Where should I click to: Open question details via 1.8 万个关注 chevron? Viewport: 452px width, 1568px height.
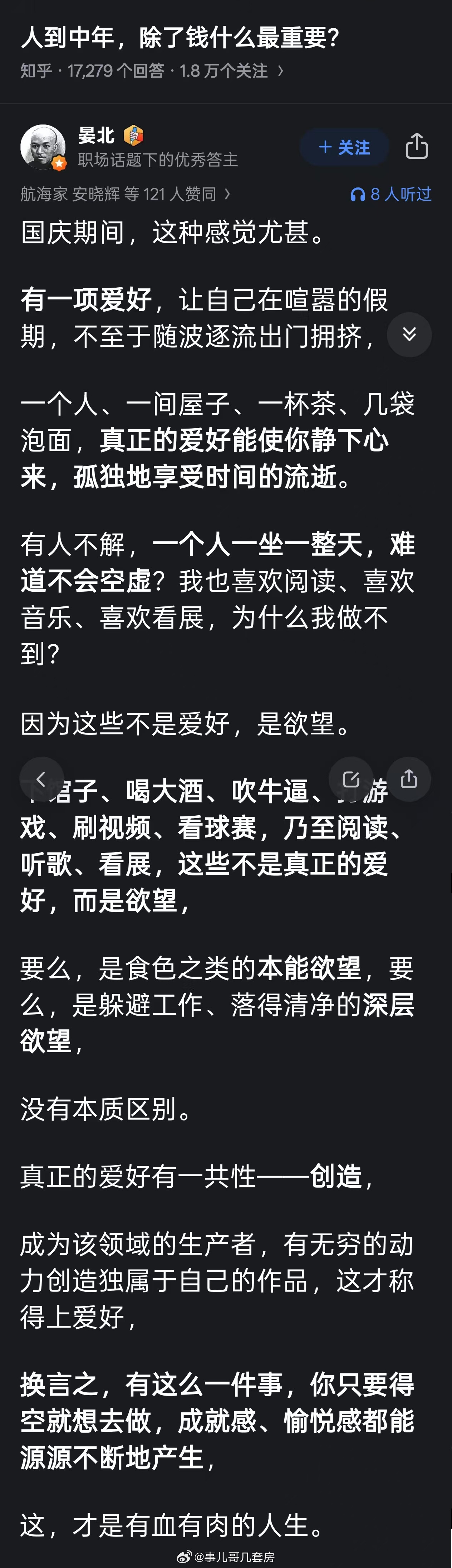pyautogui.click(x=280, y=71)
